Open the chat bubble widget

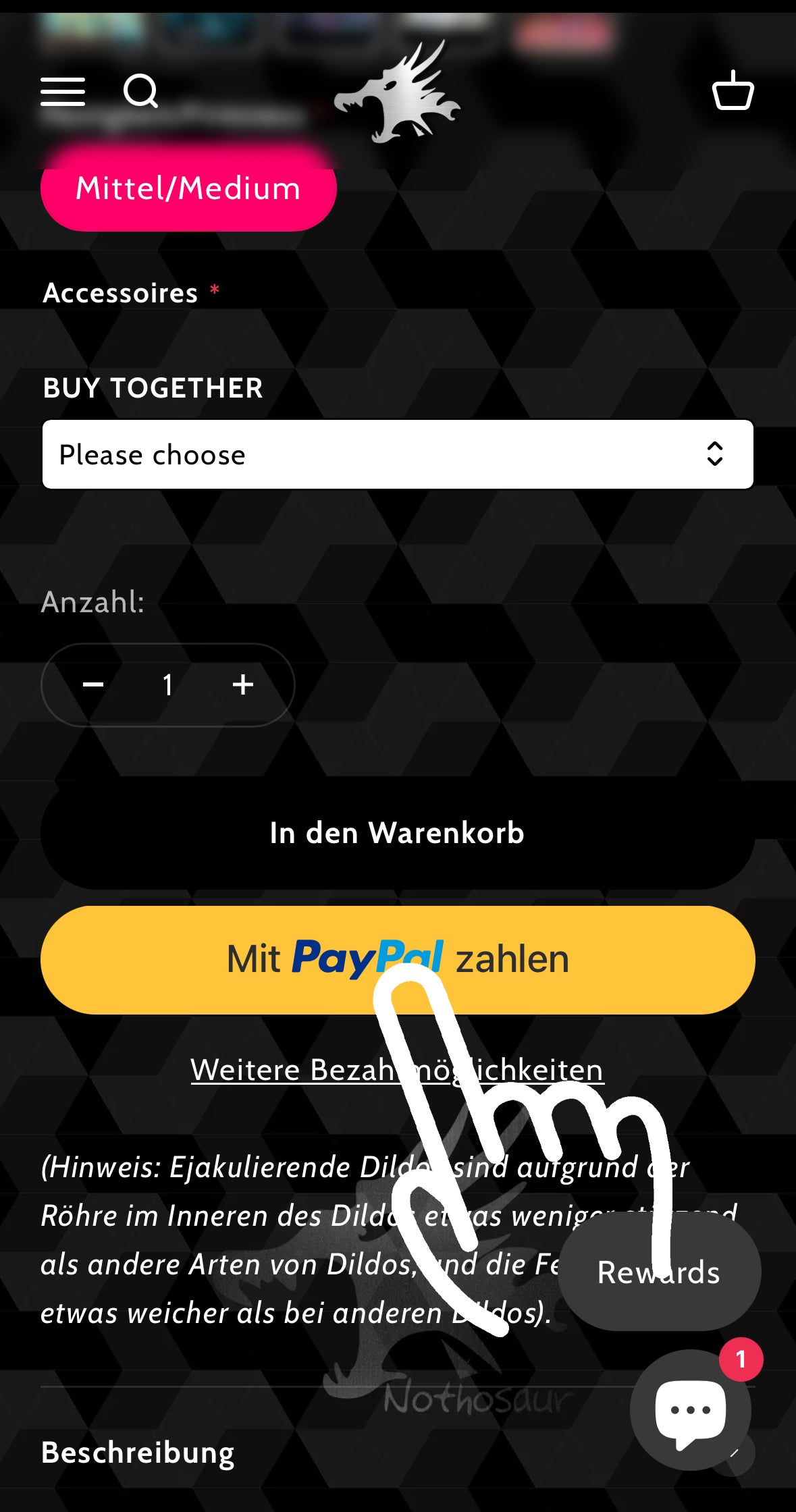coord(690,1411)
